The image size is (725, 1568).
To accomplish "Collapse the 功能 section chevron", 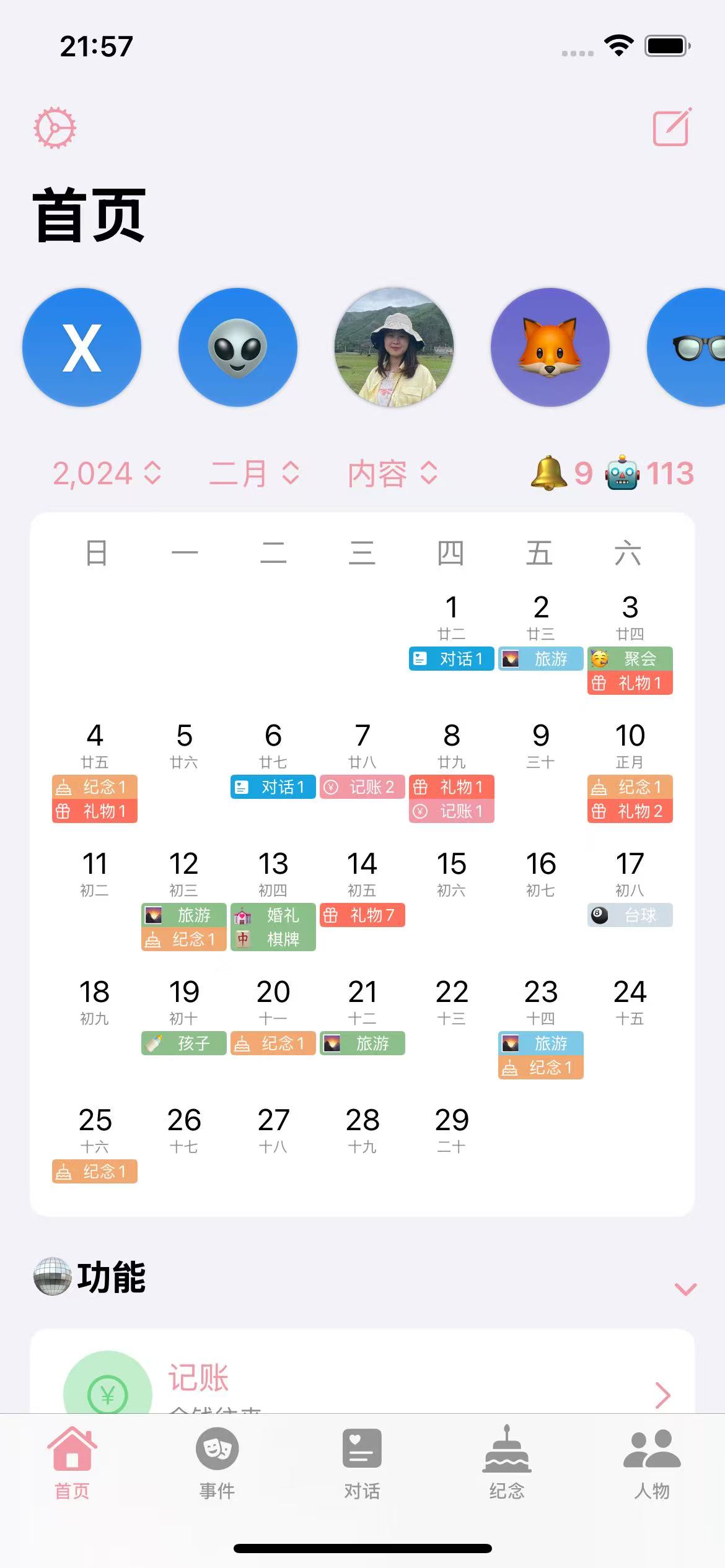I will [x=685, y=1289].
